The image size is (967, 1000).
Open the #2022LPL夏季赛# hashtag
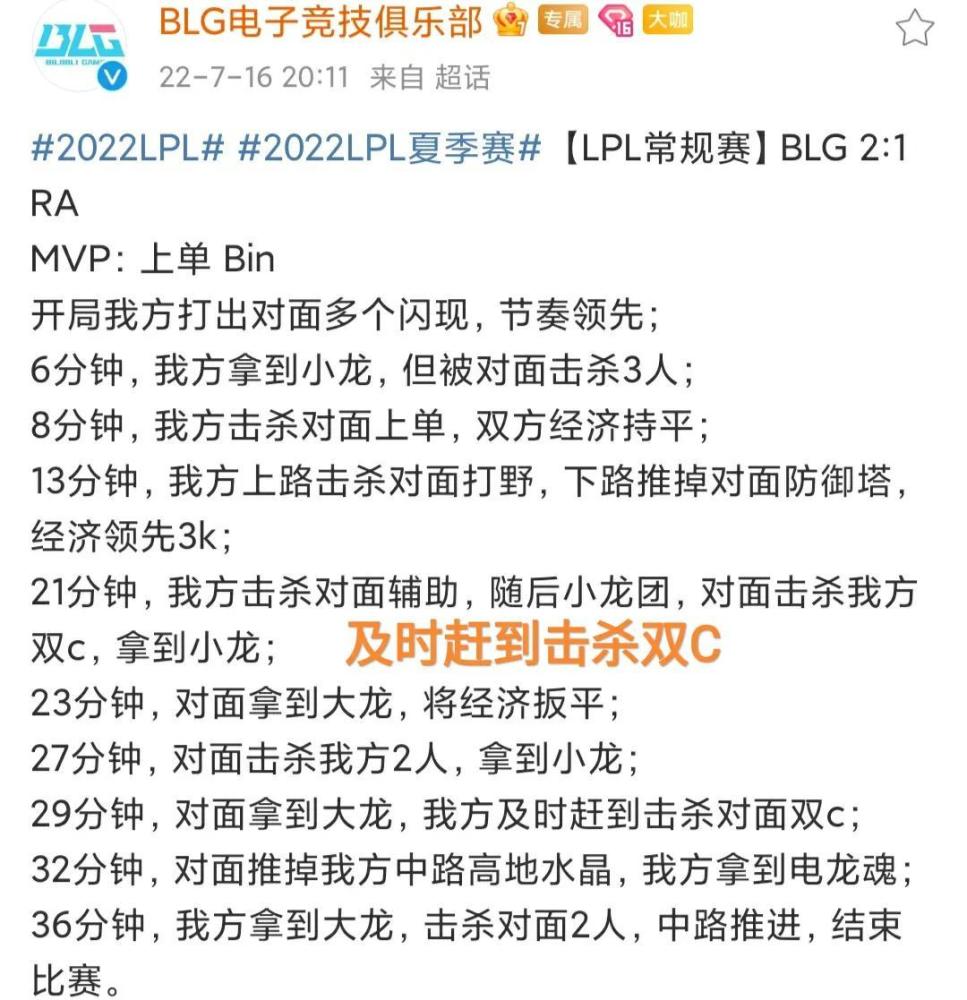[x=389, y=150]
